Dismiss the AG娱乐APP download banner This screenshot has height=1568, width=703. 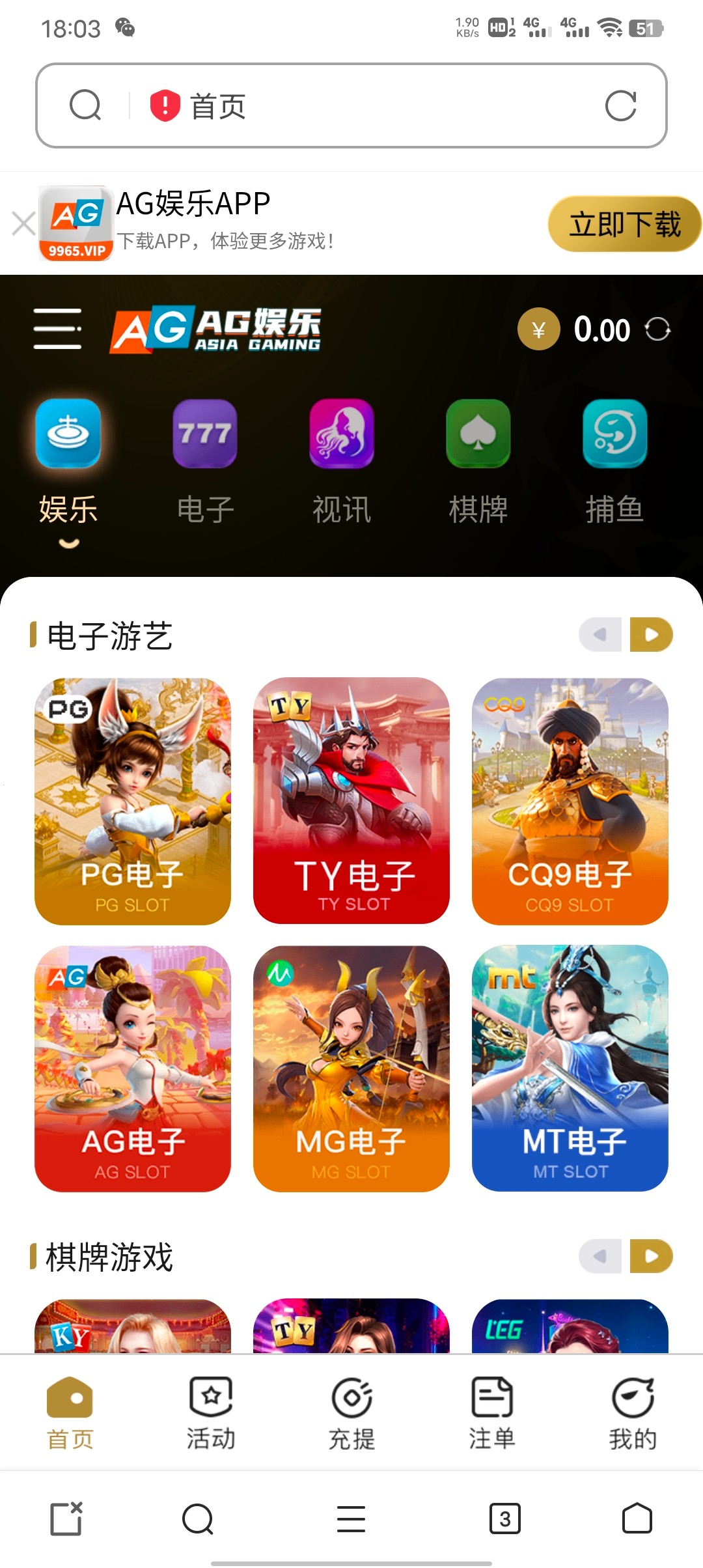(24, 223)
